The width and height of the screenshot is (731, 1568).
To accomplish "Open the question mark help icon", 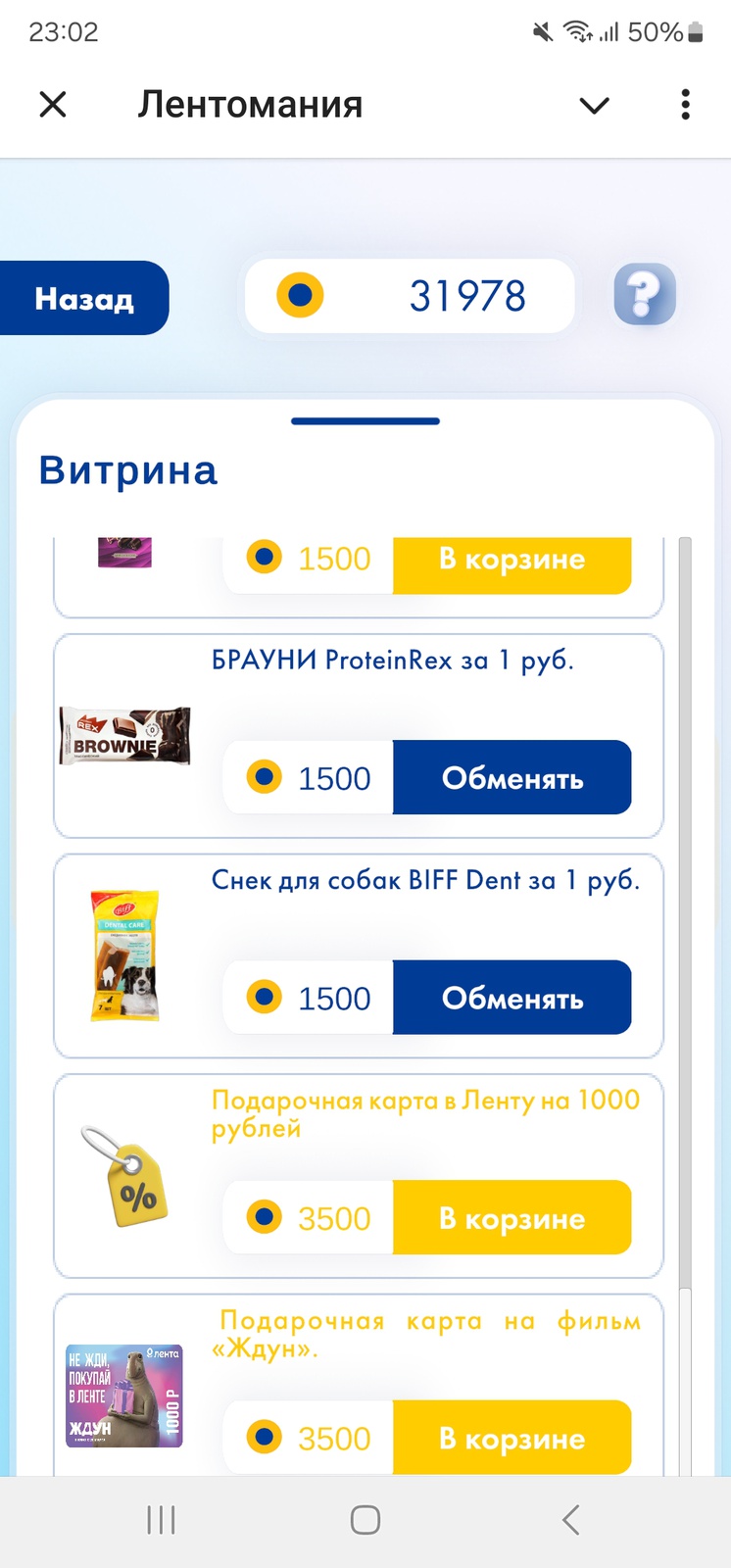I will pos(645,294).
